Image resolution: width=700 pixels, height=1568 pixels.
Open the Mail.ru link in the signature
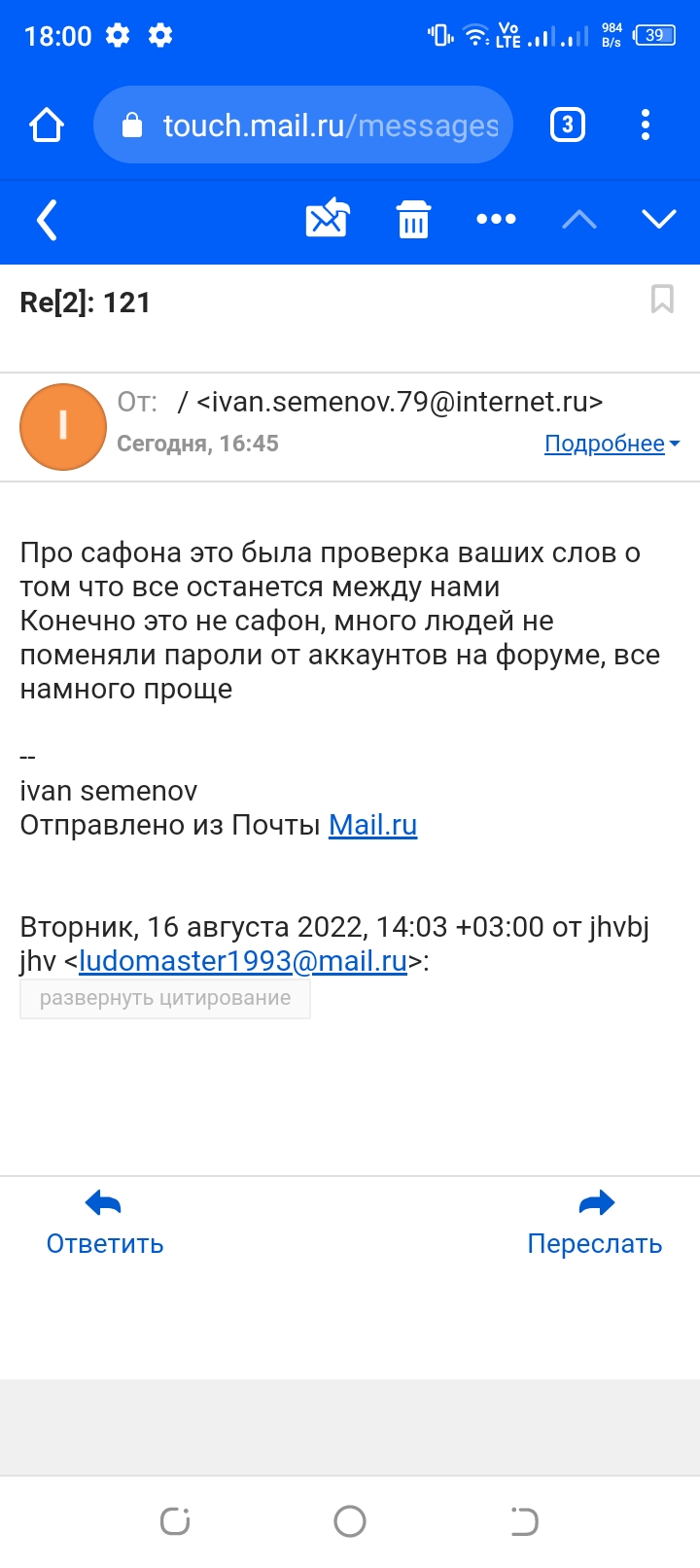(x=372, y=825)
